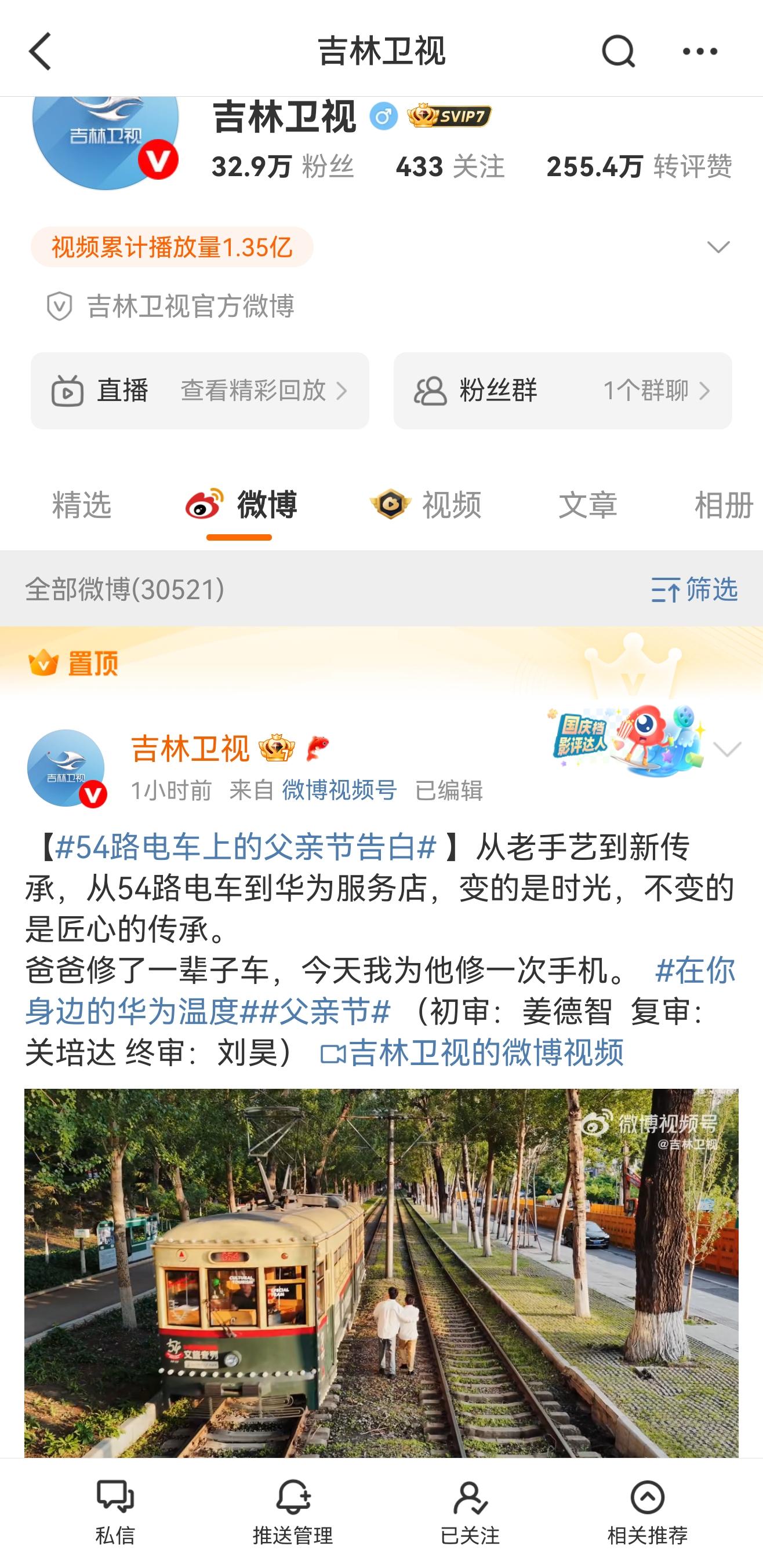This screenshot has height=1568, width=763.
Task: Play the tram video thumbnail
Action: (x=381, y=1272)
